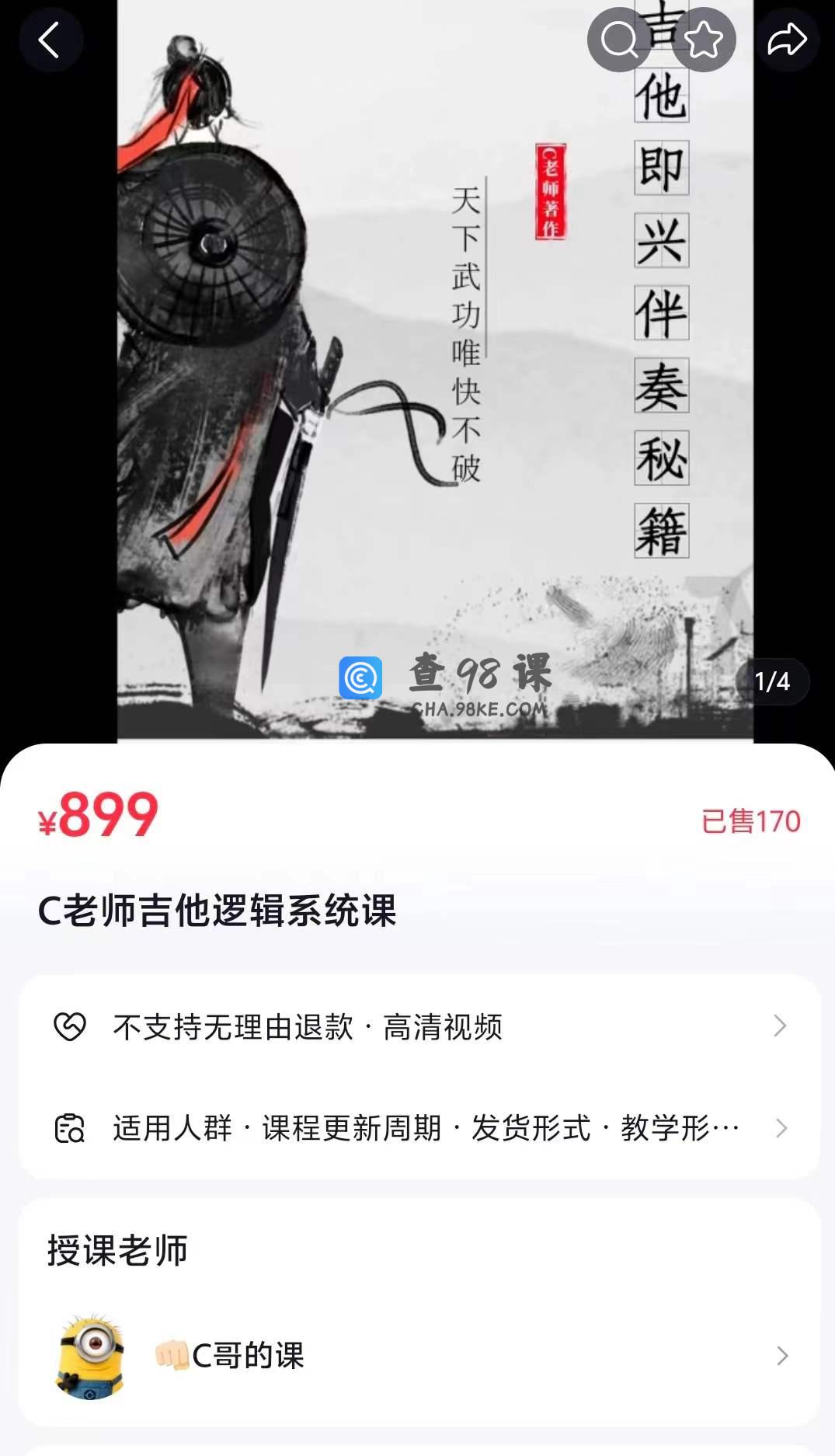Open the search icon
Viewport: 835px width, 1456px height.
(619, 40)
